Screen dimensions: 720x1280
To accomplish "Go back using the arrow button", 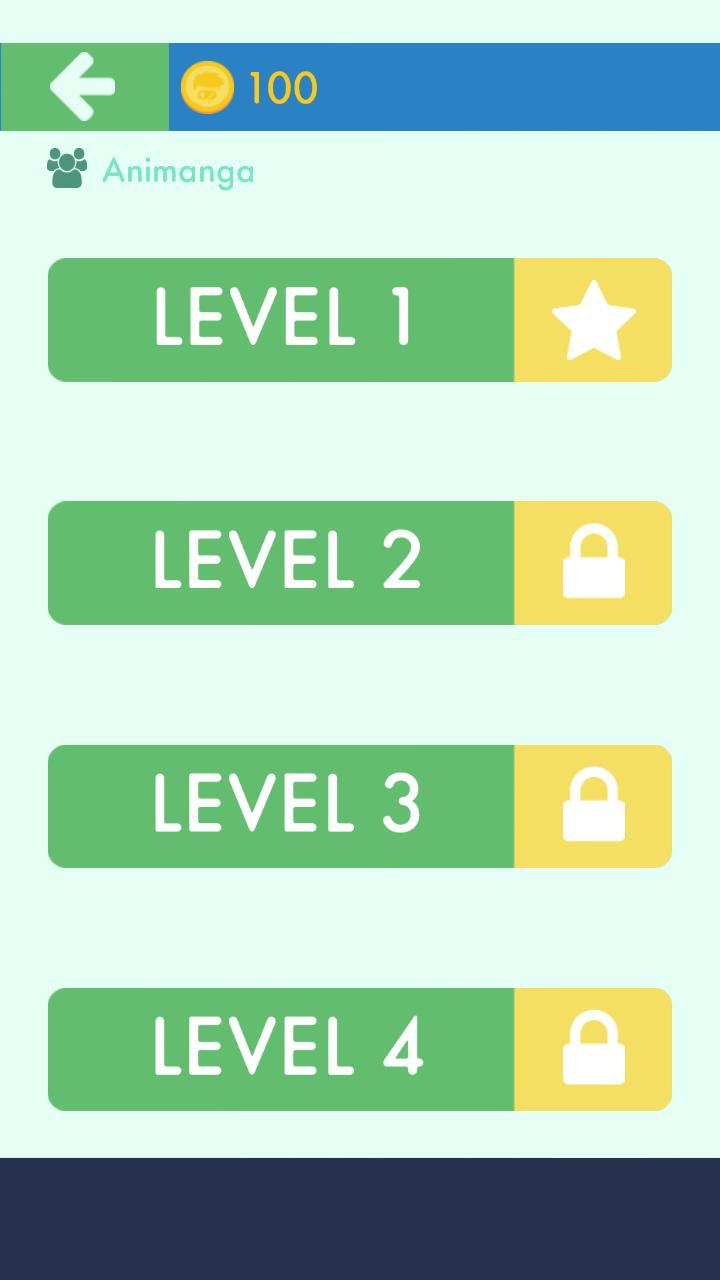I will click(84, 87).
